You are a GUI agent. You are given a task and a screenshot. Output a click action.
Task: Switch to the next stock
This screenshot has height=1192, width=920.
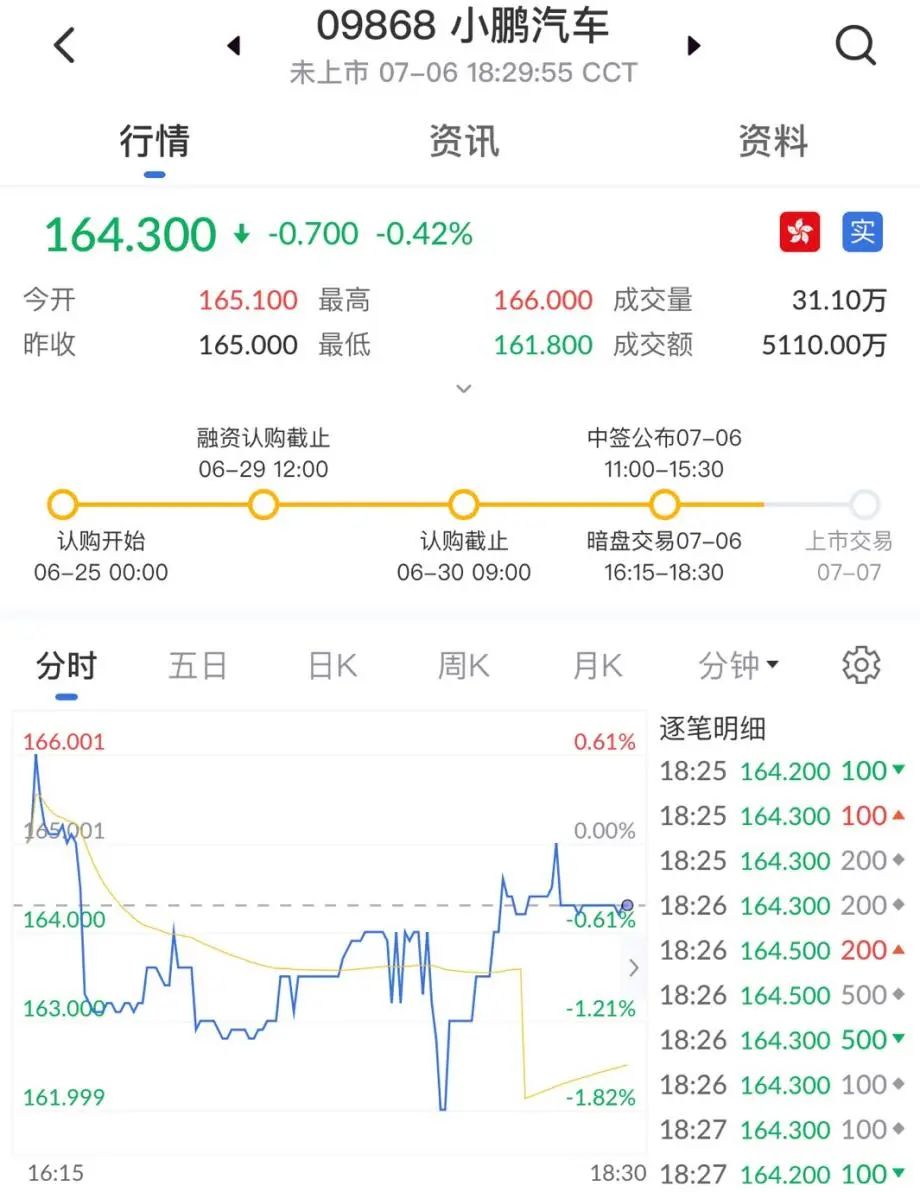[x=694, y=46]
